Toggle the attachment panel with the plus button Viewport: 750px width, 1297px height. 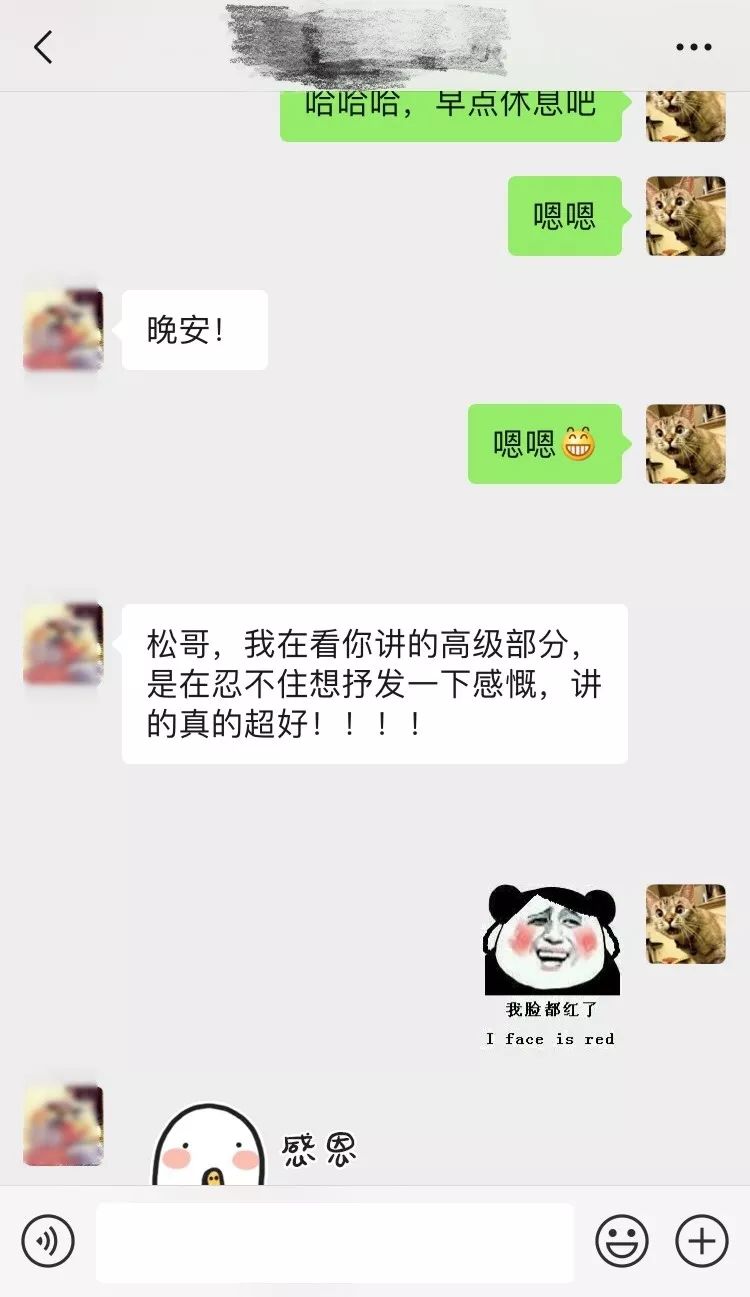702,1240
